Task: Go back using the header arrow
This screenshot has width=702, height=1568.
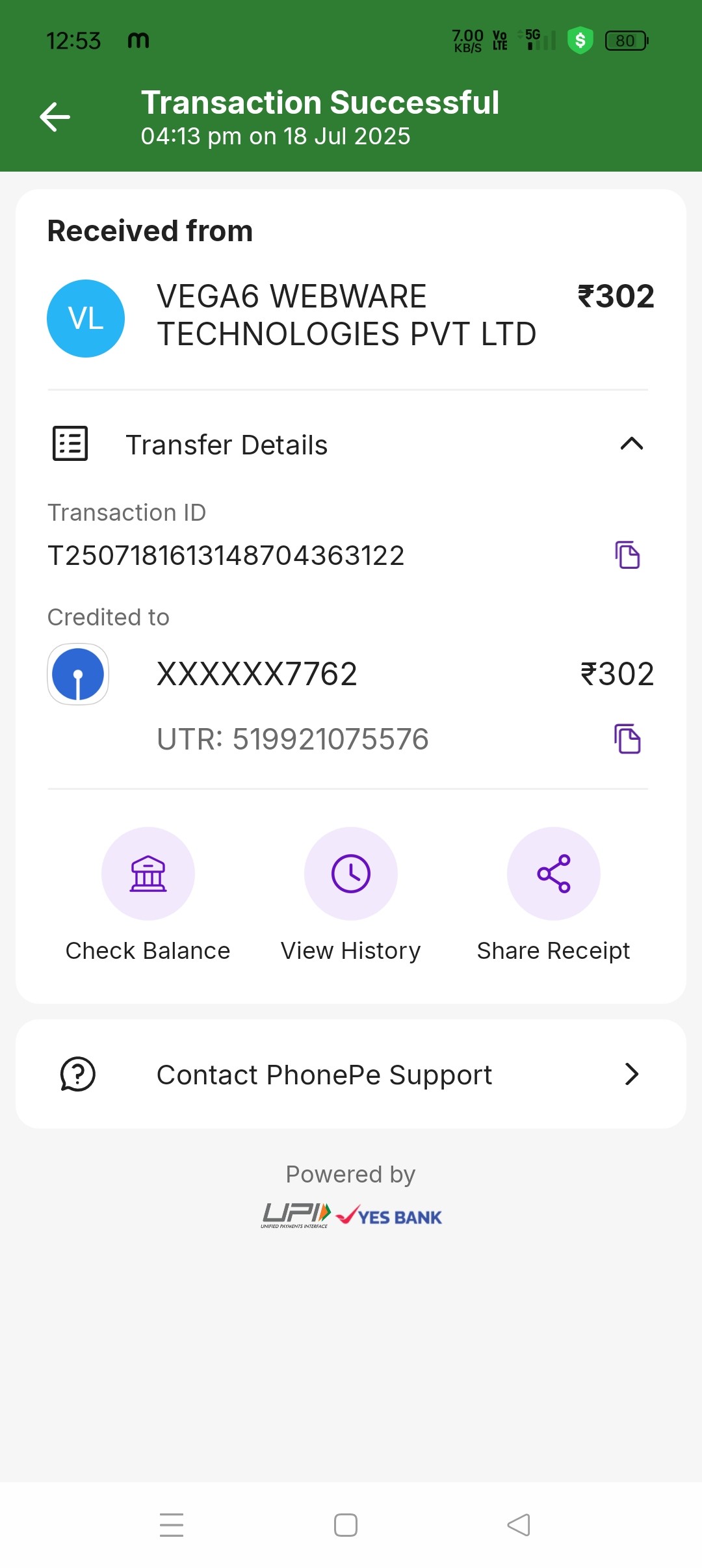Action: [x=55, y=117]
